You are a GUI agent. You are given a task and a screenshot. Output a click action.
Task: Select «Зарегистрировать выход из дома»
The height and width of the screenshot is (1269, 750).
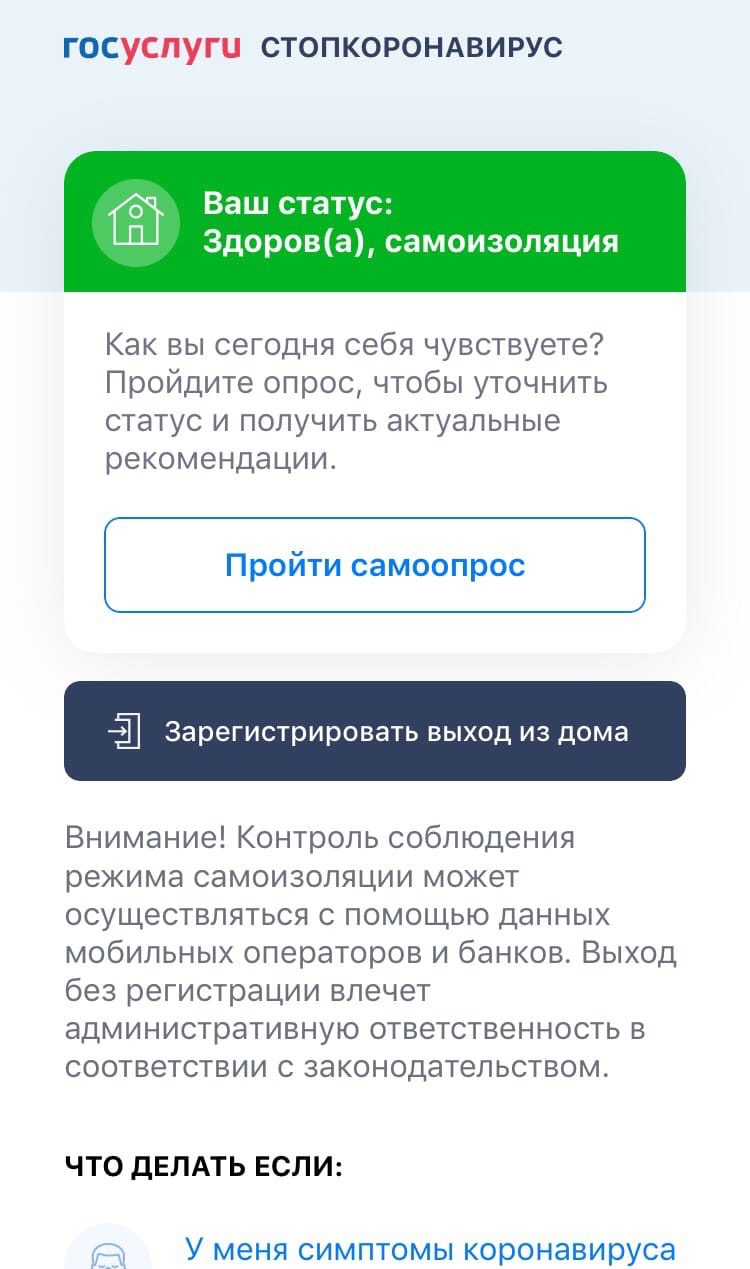pos(375,731)
